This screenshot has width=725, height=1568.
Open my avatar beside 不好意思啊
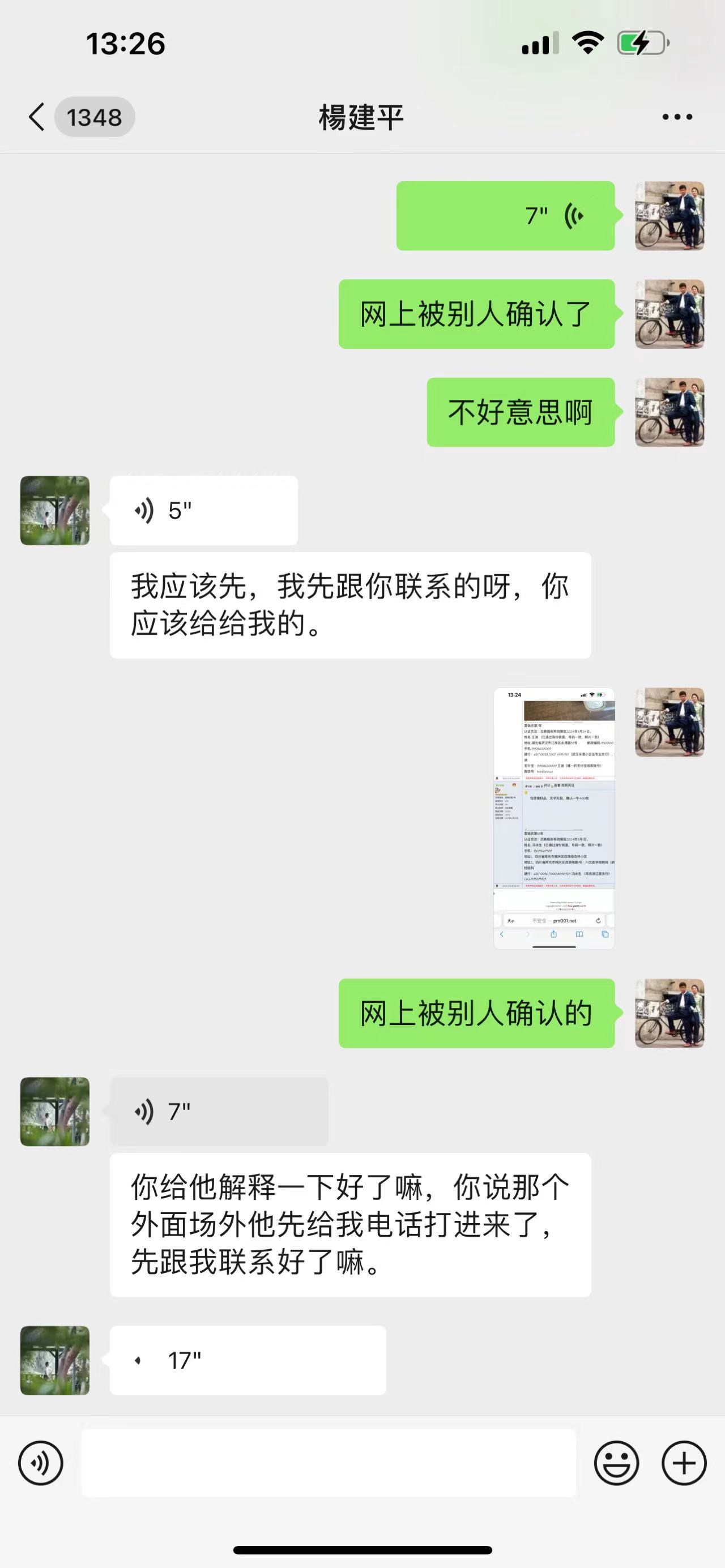669,412
